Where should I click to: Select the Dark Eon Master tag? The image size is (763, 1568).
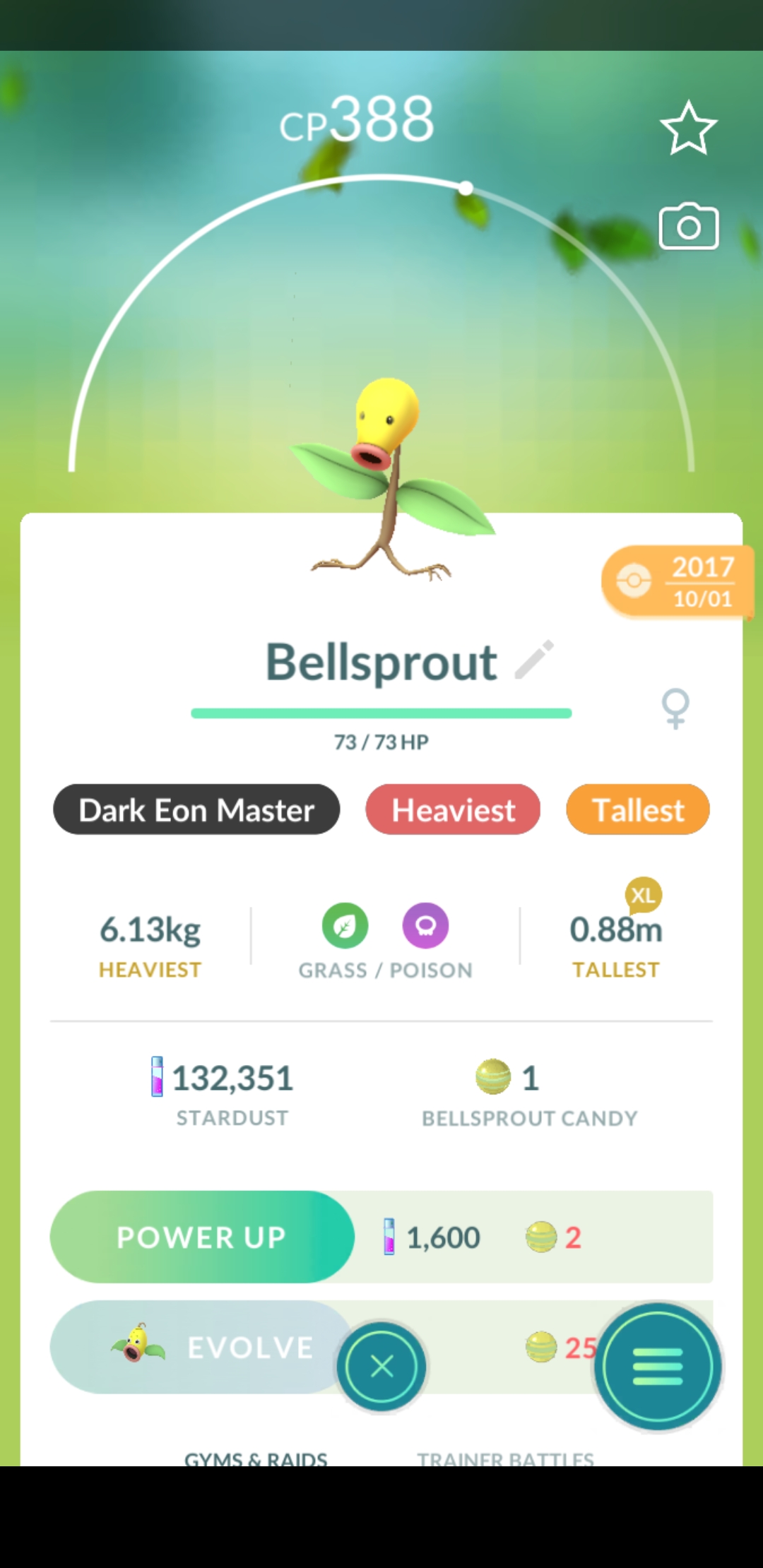click(x=196, y=809)
